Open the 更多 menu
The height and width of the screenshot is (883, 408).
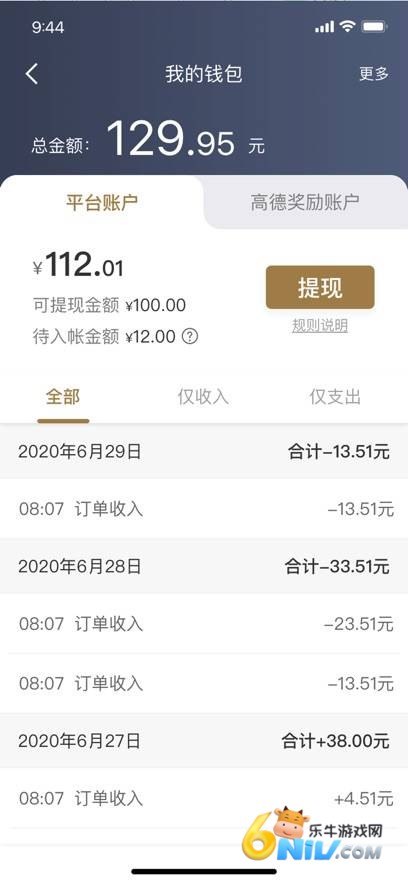pos(374,74)
